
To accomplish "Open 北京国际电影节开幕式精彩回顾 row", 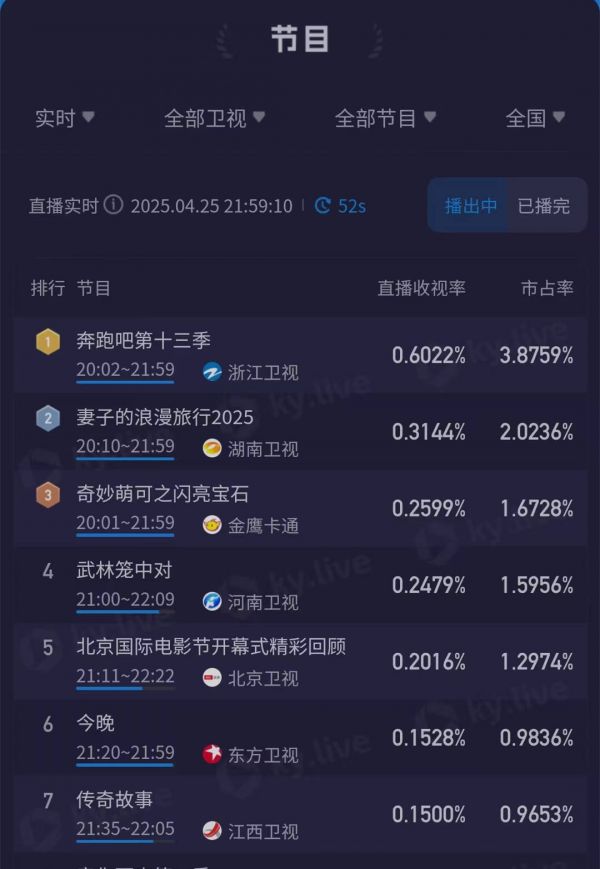I will pos(300,661).
